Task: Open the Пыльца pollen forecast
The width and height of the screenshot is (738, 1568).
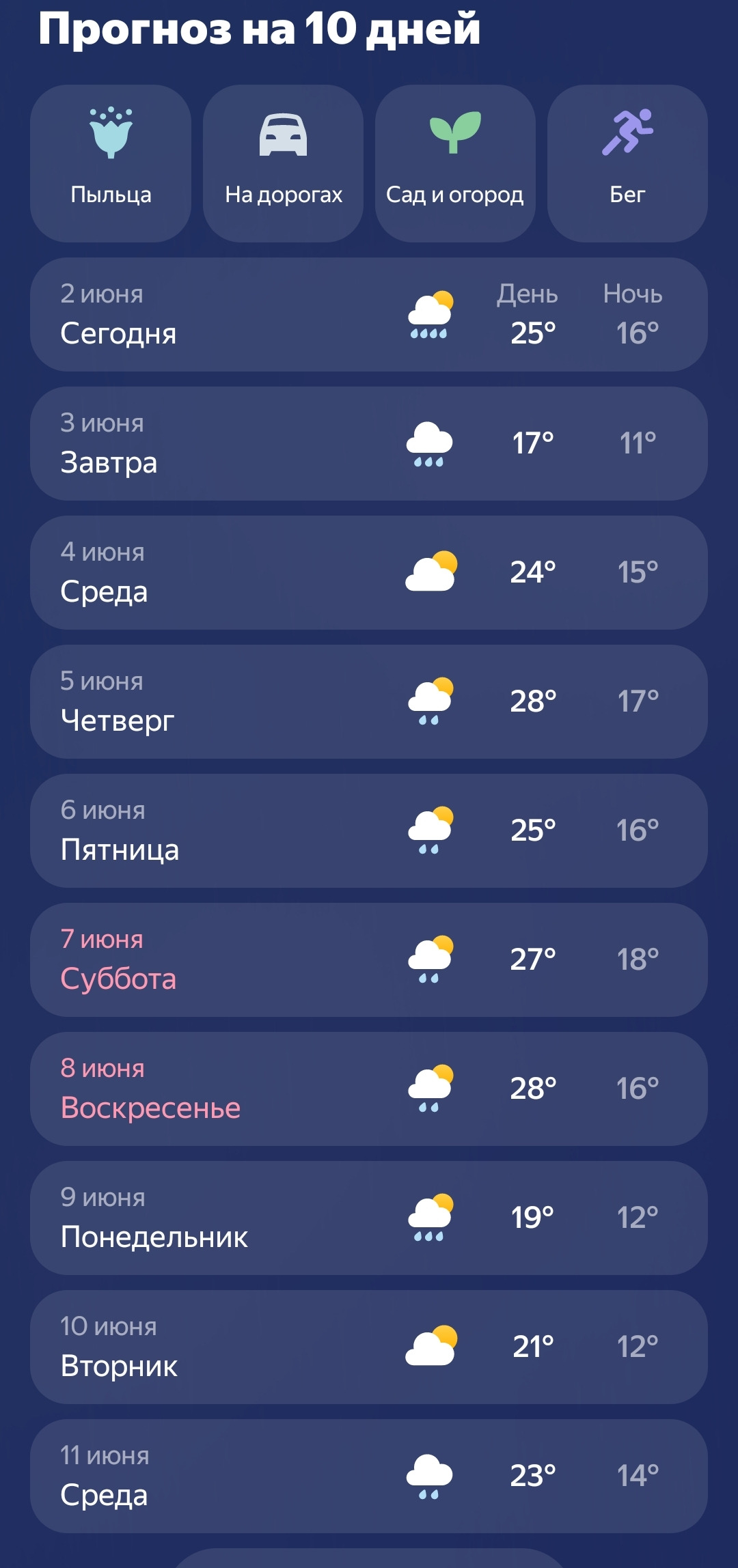Action: coord(111,163)
